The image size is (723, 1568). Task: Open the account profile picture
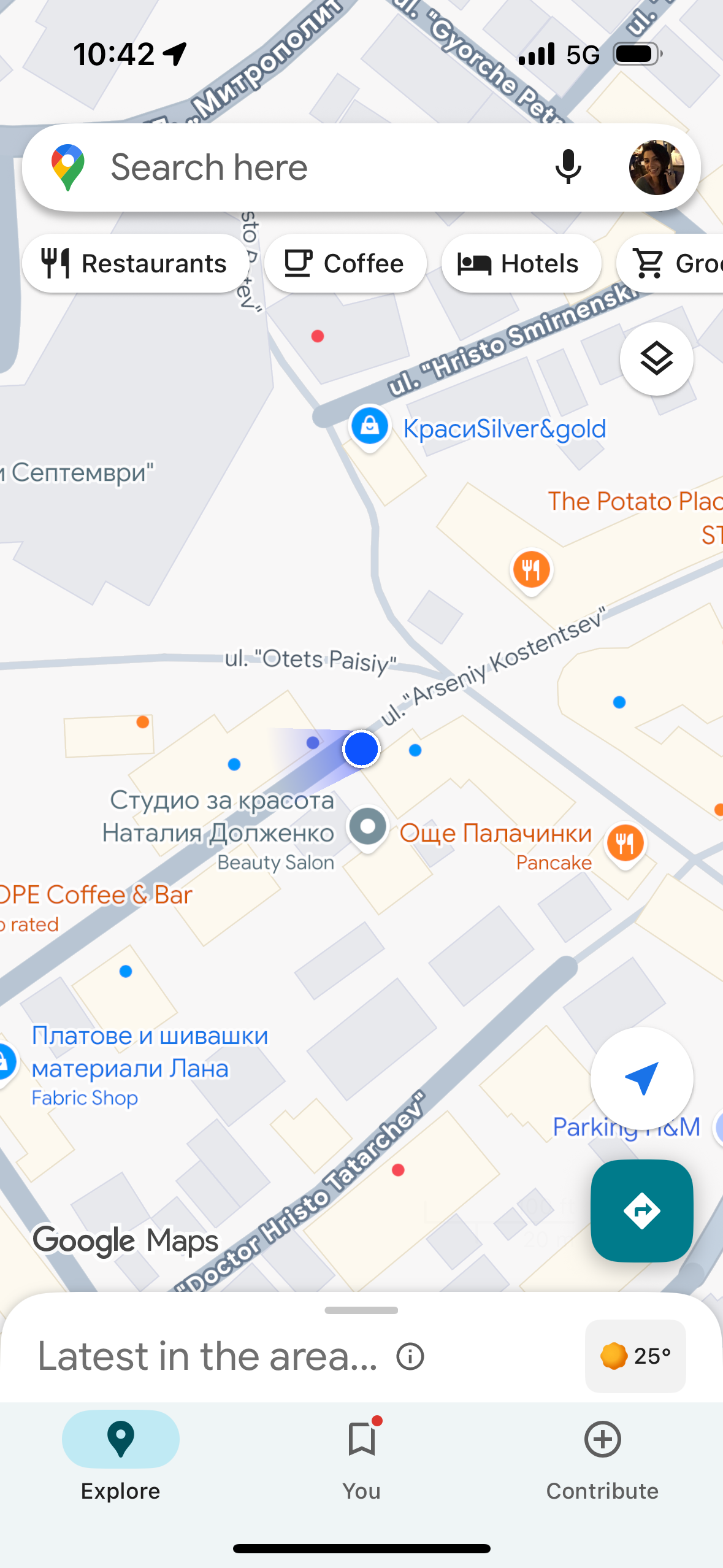point(656,167)
